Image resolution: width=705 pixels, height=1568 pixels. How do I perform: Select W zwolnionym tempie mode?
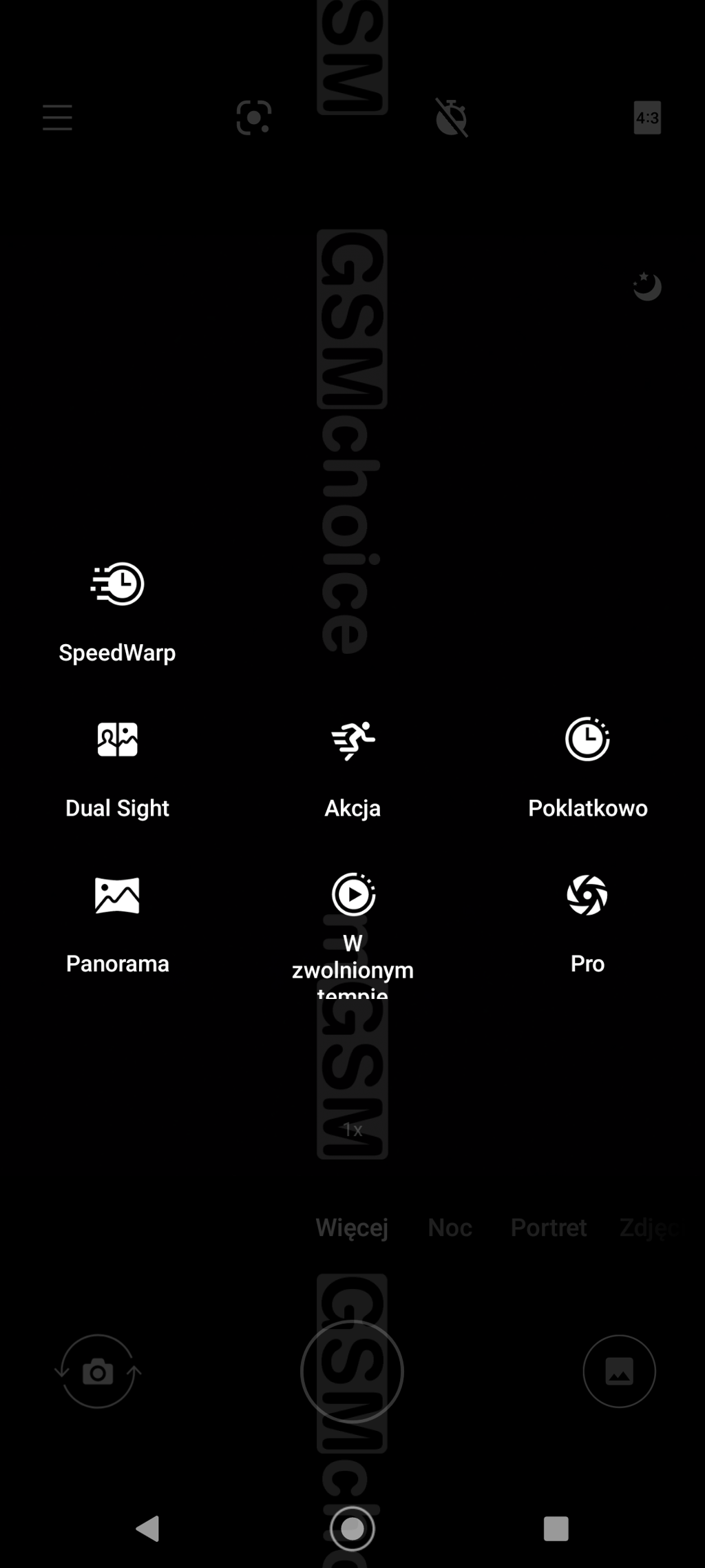tap(352, 935)
